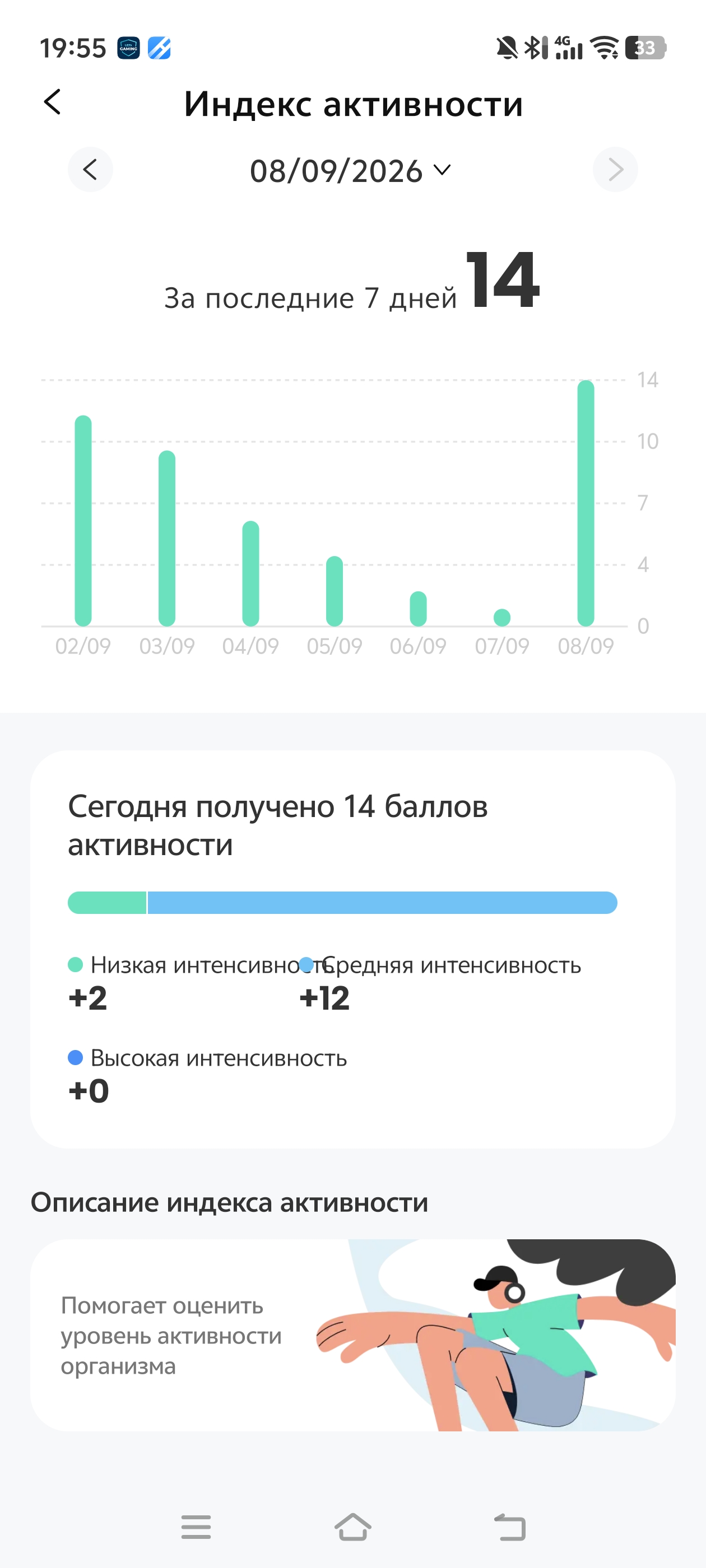Viewport: 706px width, 1568px height.
Task: Move to the next date
Action: (615, 170)
